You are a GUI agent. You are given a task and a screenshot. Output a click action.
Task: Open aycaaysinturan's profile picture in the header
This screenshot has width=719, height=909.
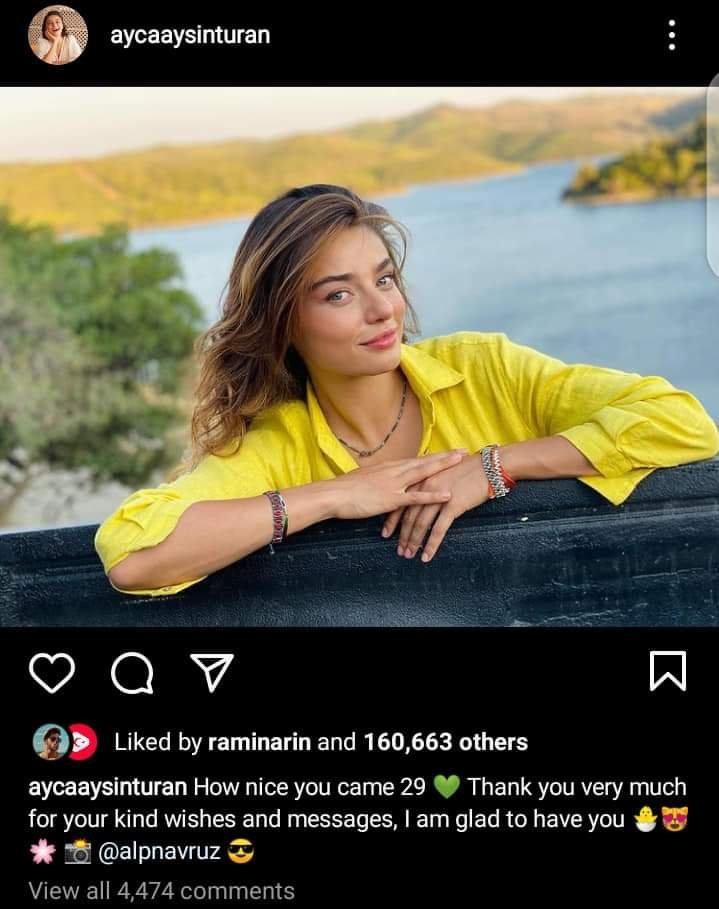(x=58, y=35)
